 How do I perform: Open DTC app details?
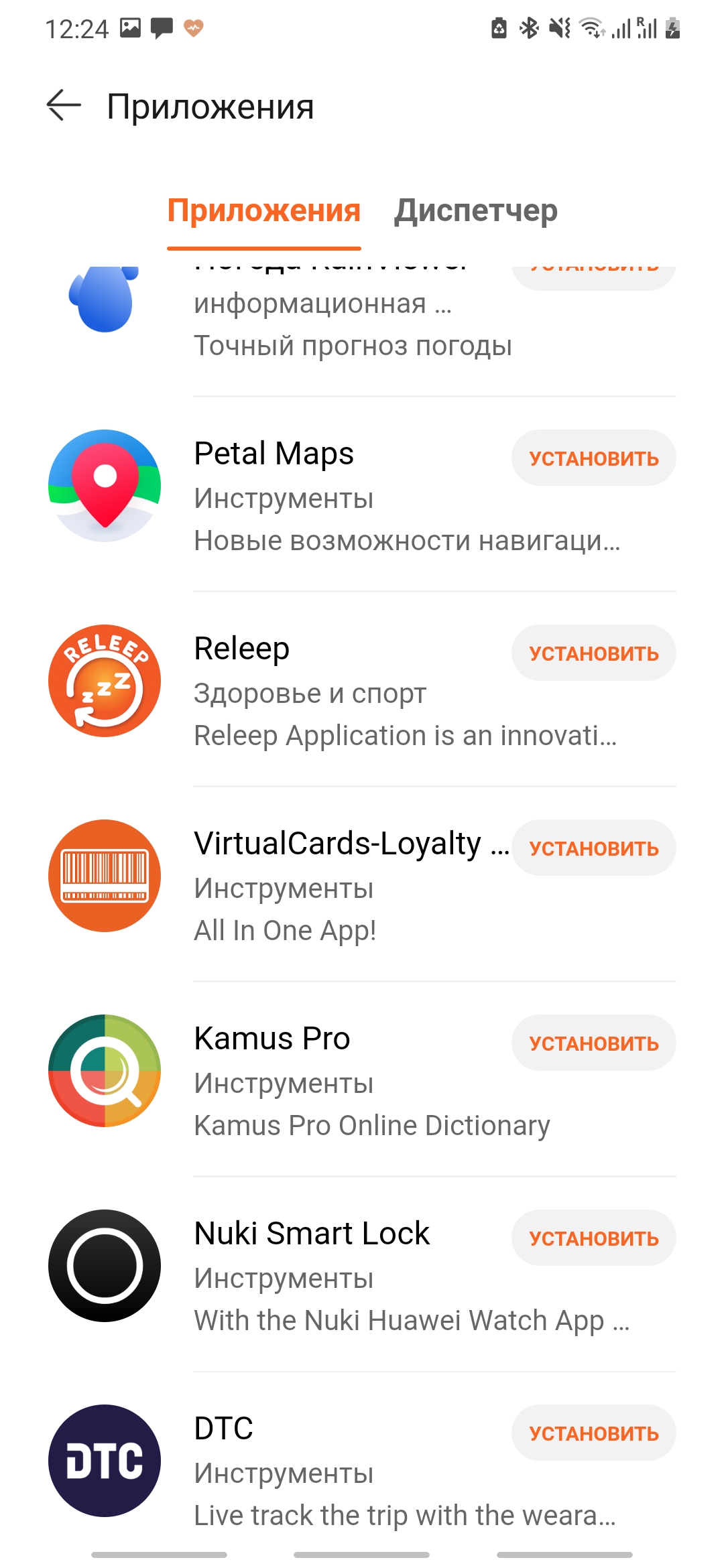223,1429
